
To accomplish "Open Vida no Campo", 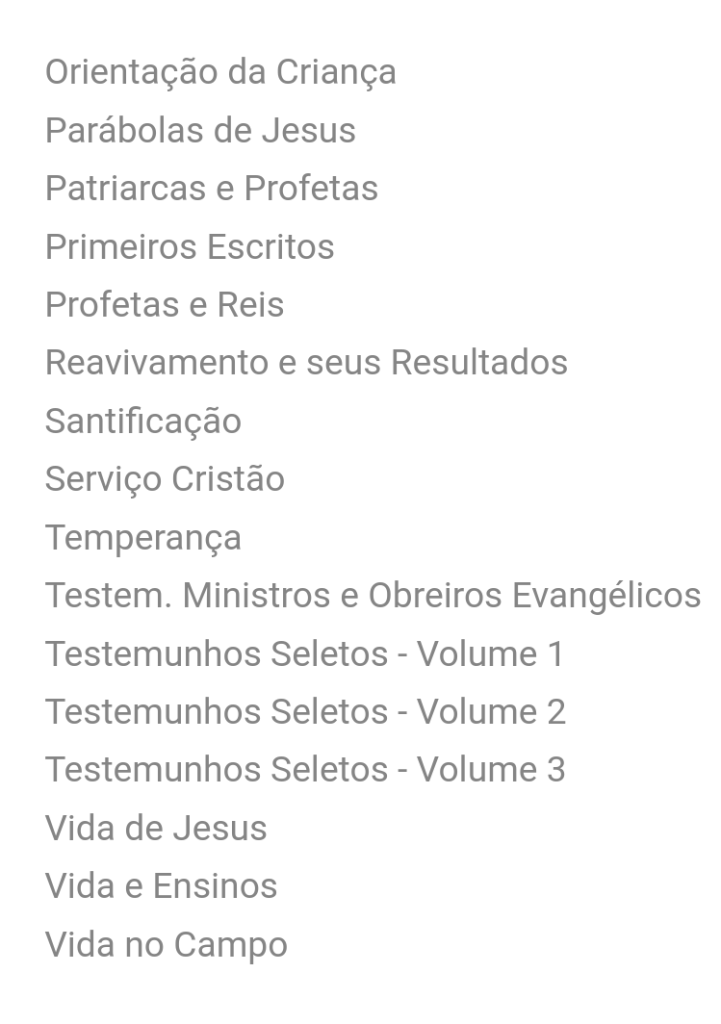I will click(166, 944).
